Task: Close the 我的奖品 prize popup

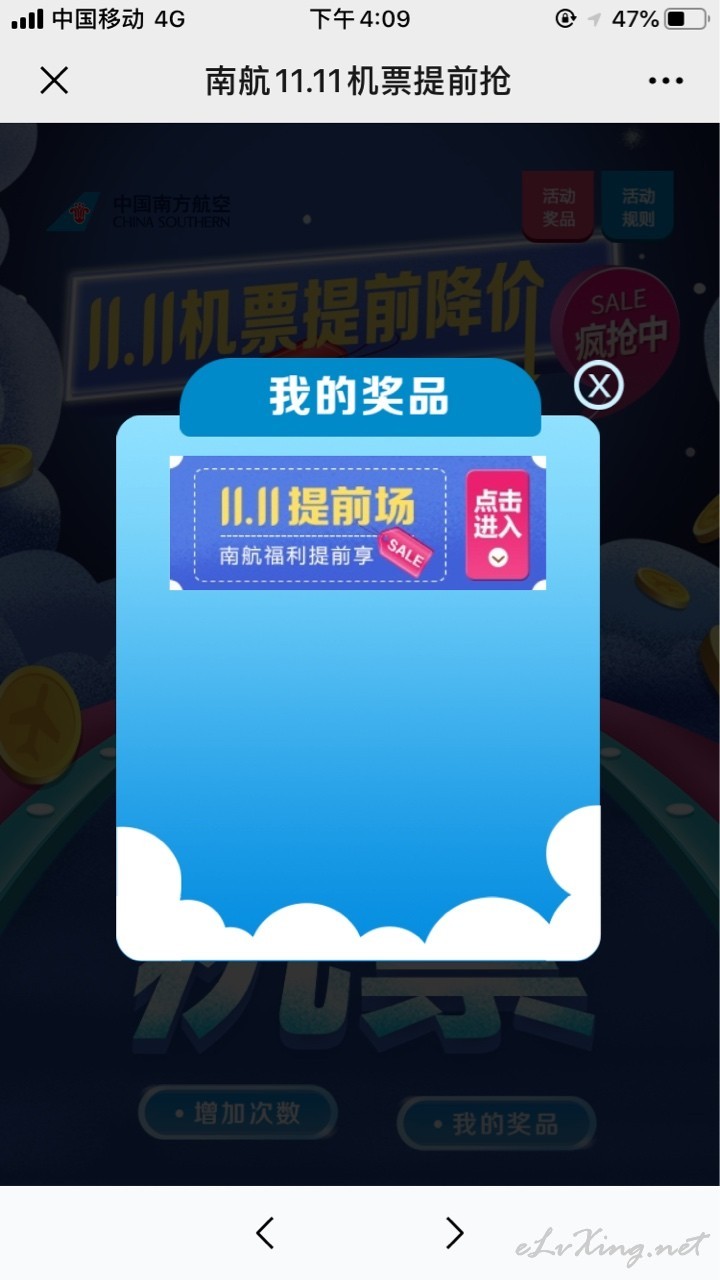Action: click(599, 386)
